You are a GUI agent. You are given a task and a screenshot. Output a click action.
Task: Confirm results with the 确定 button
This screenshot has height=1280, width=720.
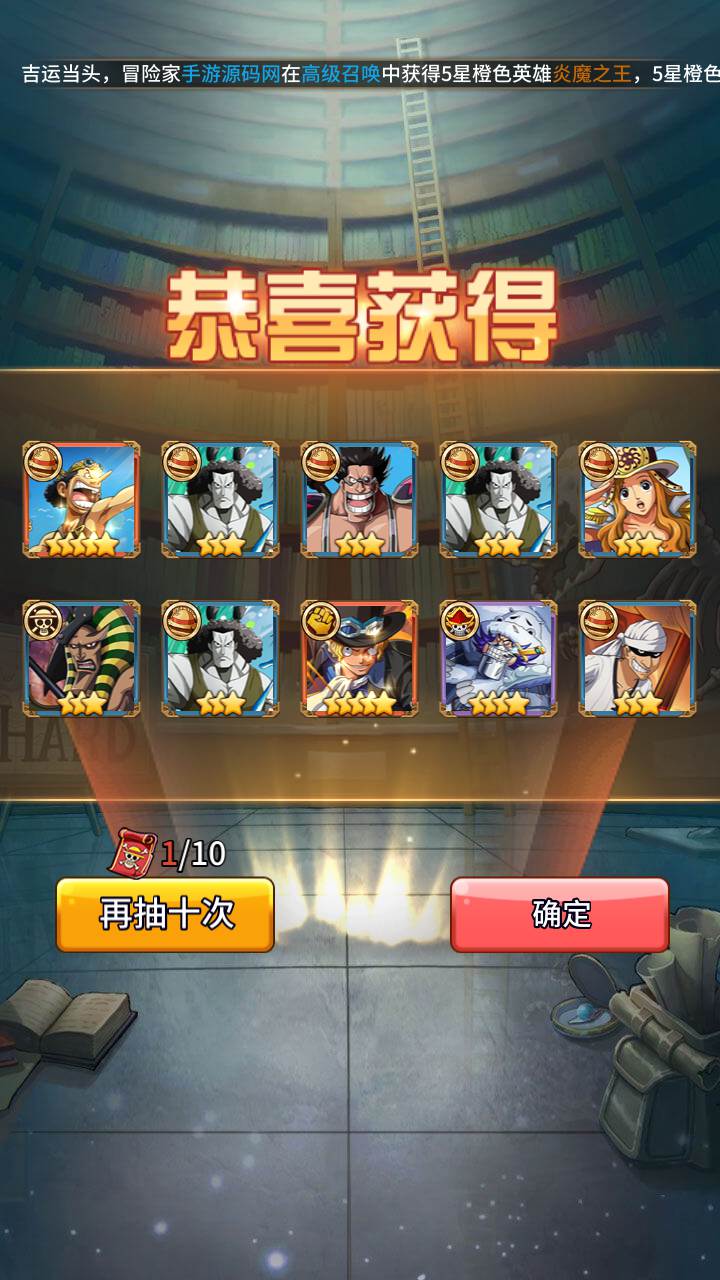tap(560, 914)
